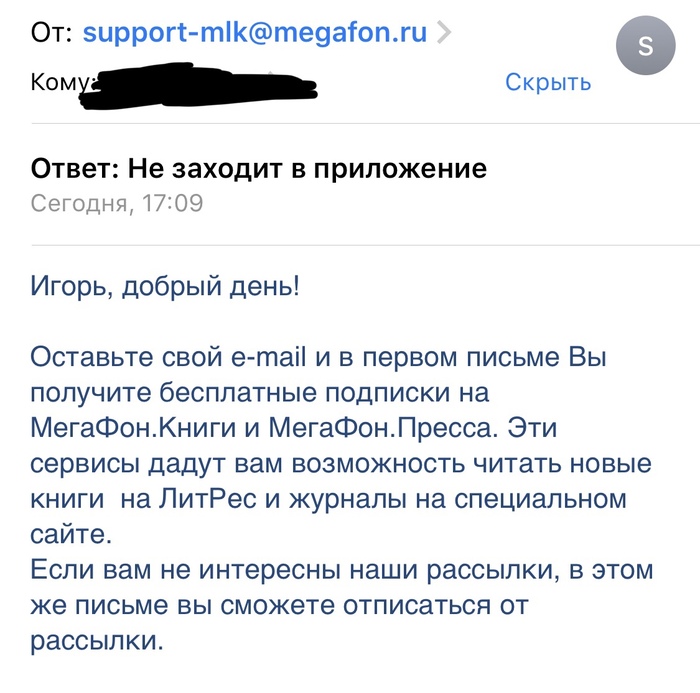Open sender support-mlk@megafon.ru contact details
Screen dimensions: 700x693
click(254, 32)
